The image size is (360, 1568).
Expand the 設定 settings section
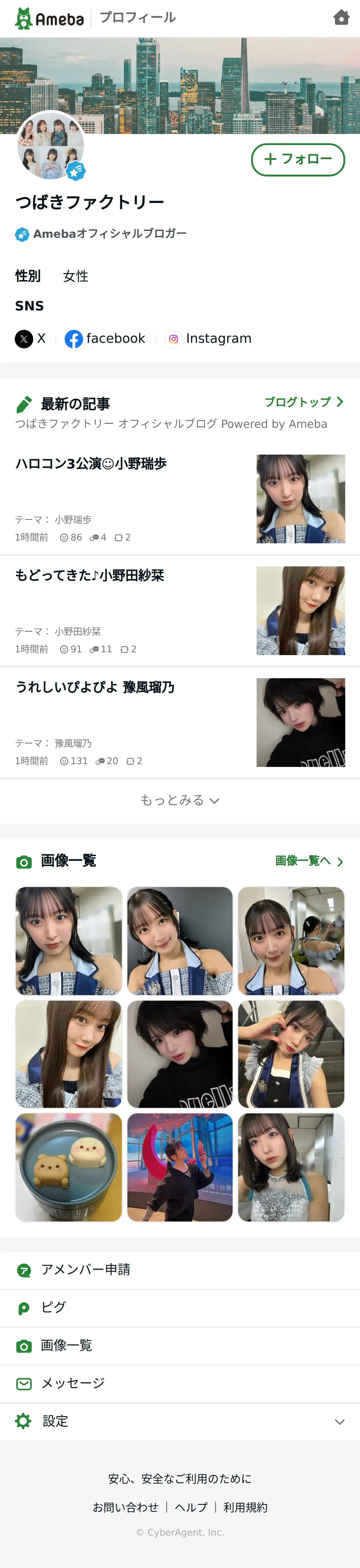(180, 1421)
